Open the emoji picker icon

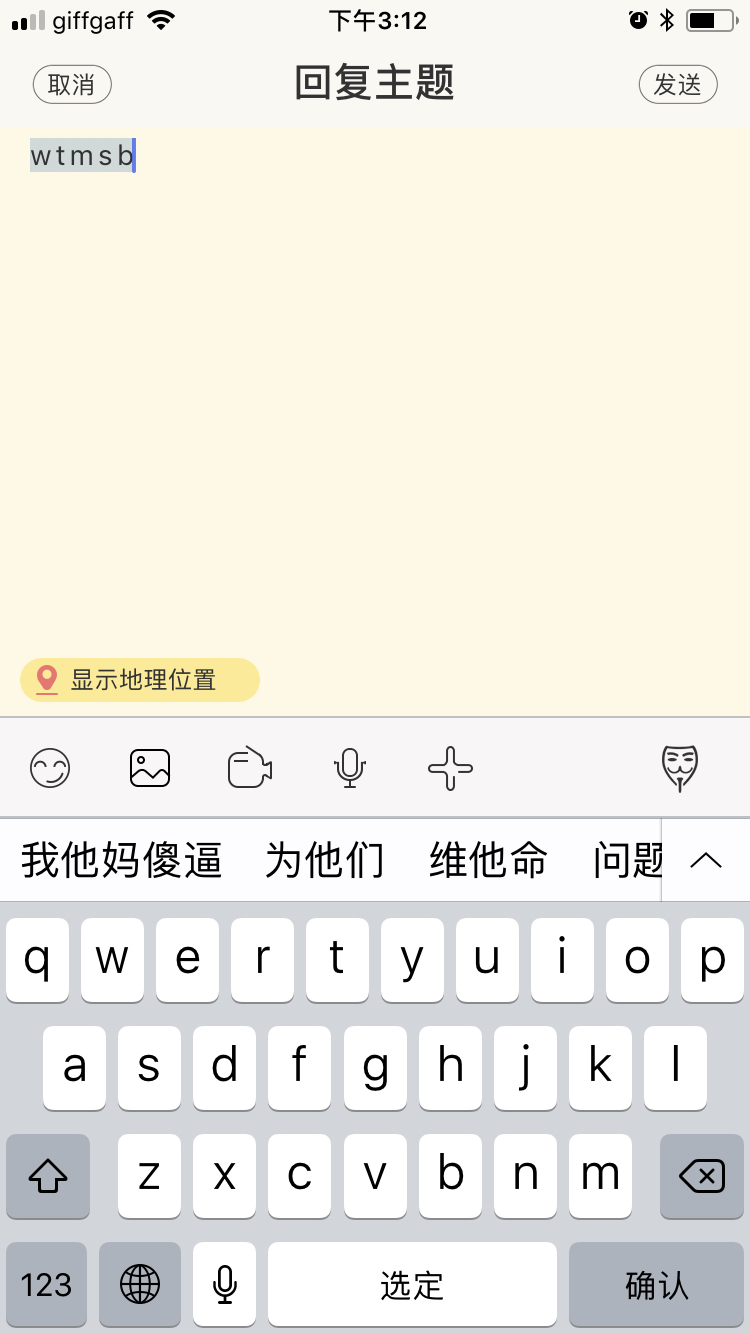pyautogui.click(x=50, y=767)
